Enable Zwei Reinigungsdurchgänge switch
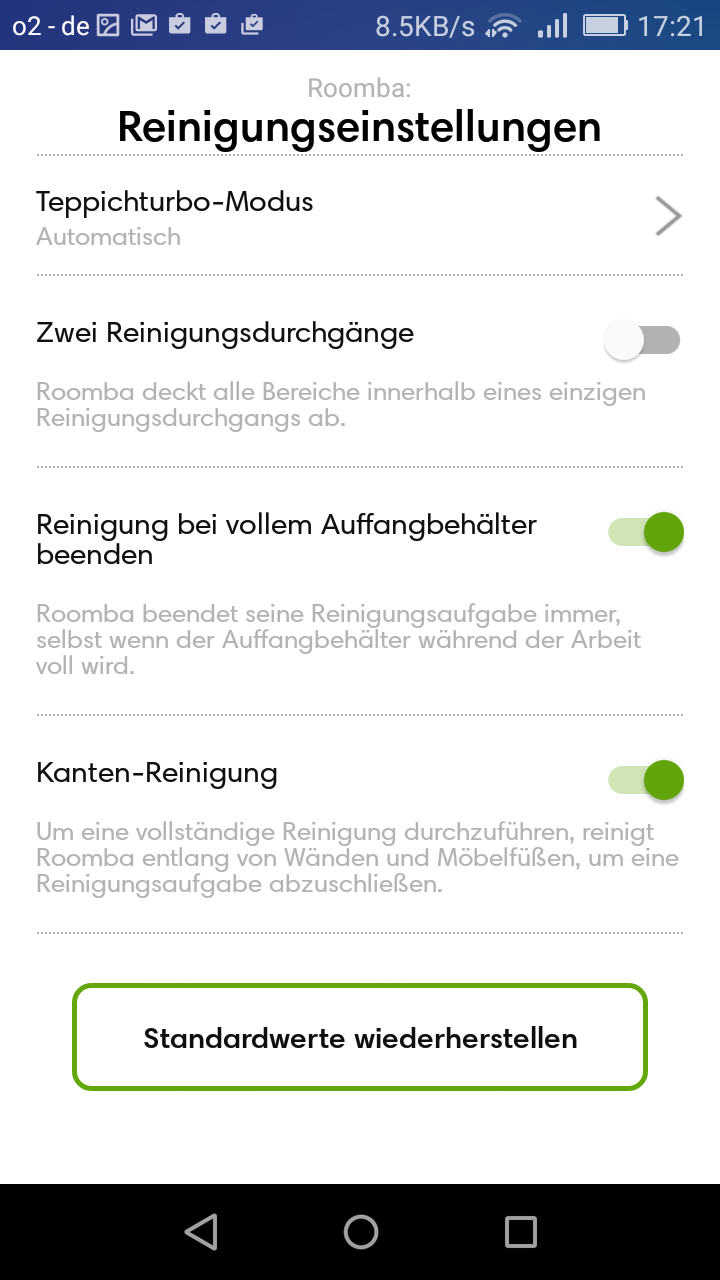Image resolution: width=720 pixels, height=1280 pixels. (643, 341)
